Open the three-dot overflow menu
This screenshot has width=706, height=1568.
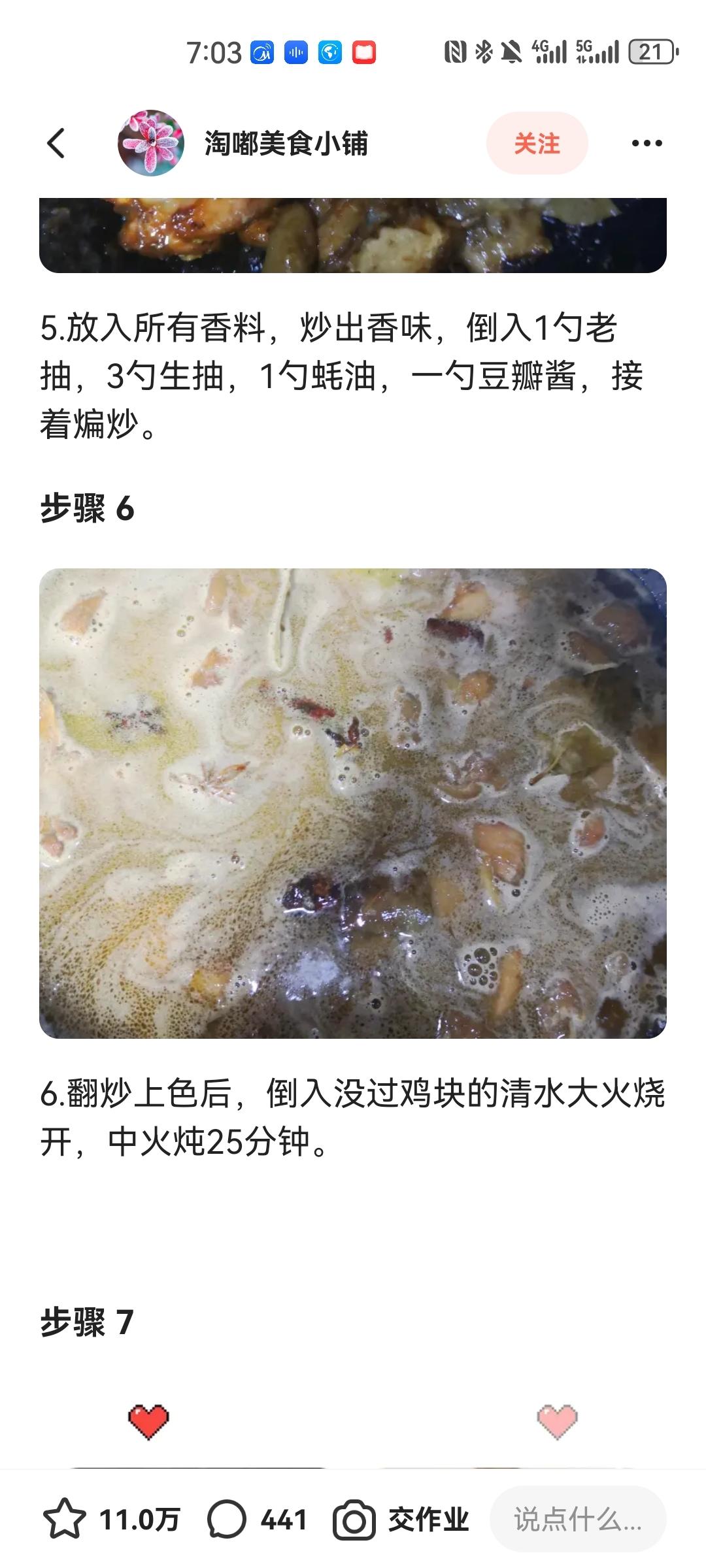click(647, 143)
